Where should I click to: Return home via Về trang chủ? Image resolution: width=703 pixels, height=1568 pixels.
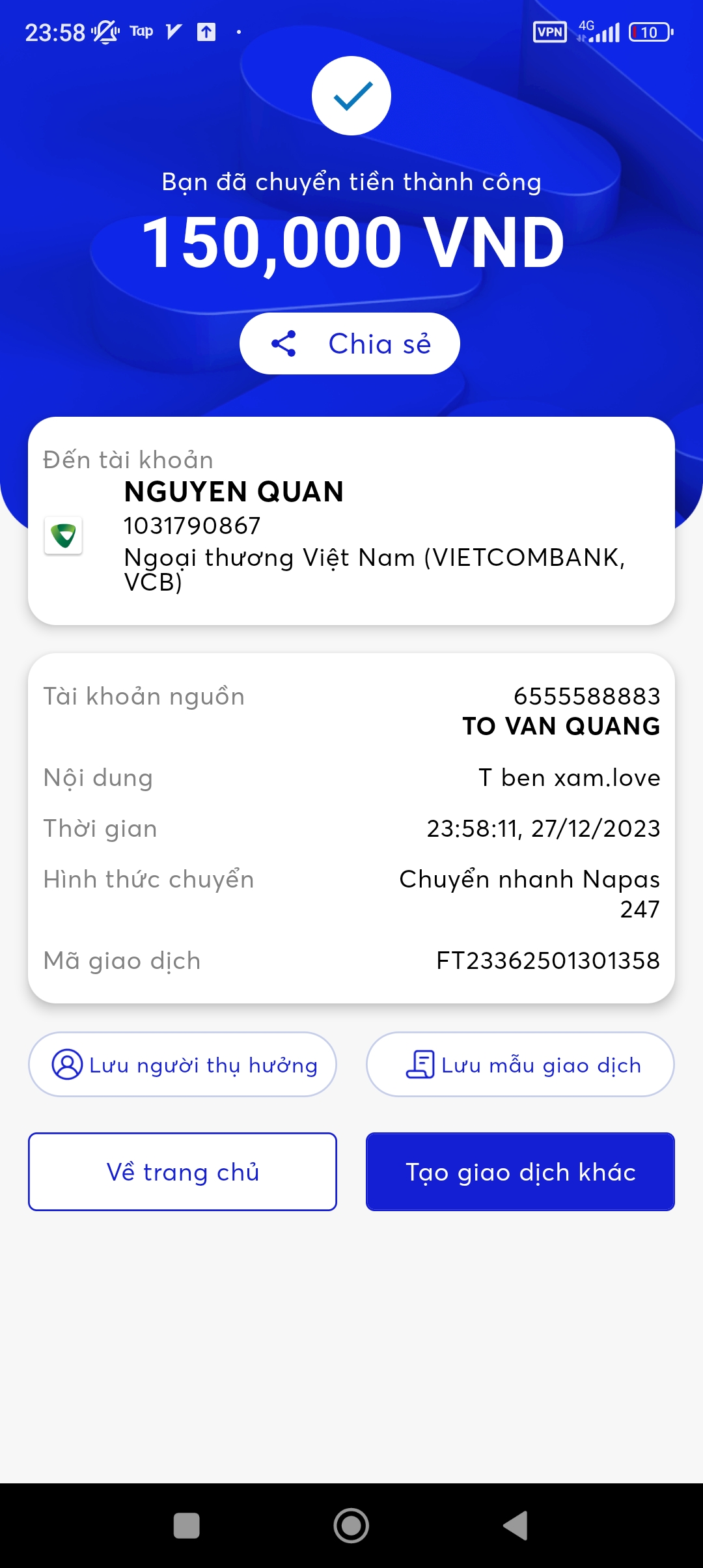pos(182,1172)
